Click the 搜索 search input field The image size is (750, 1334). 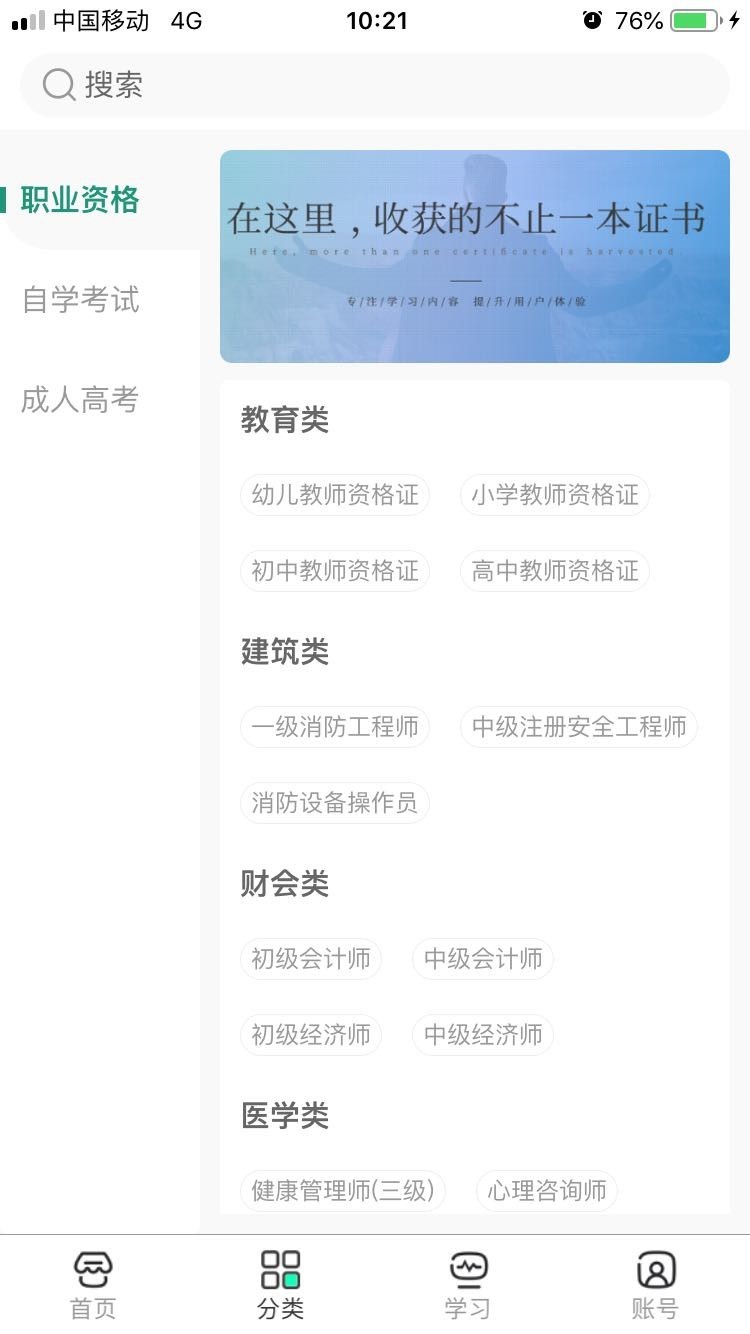[x=375, y=85]
